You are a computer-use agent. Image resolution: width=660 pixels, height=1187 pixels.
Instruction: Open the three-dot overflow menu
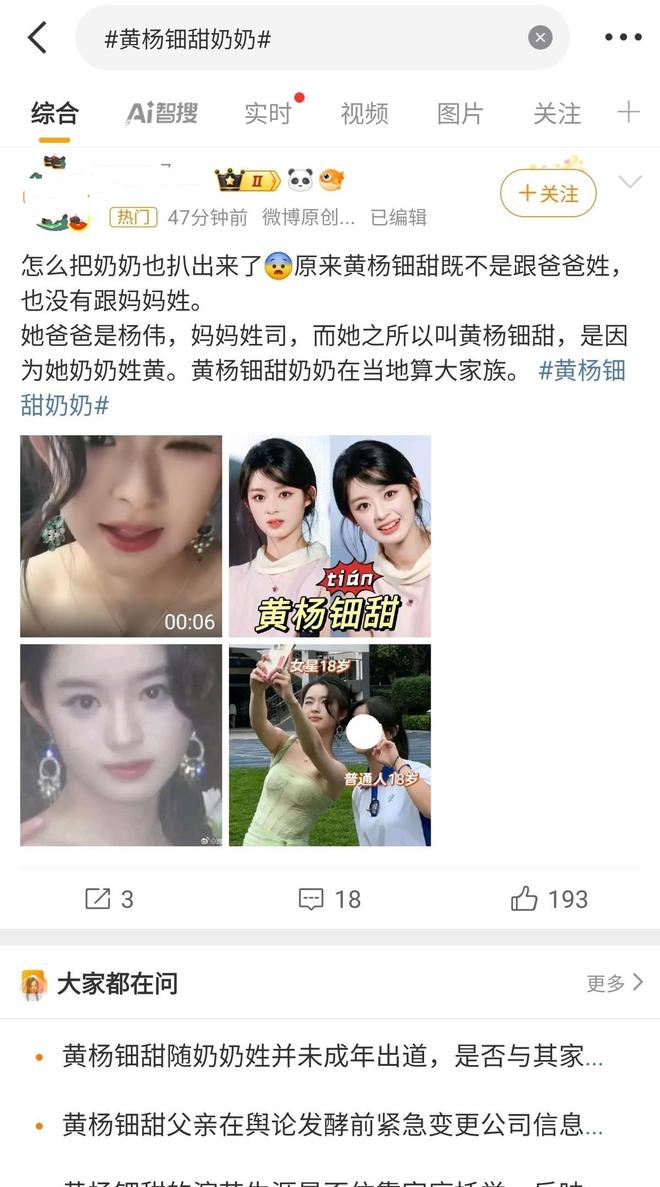pos(622,38)
